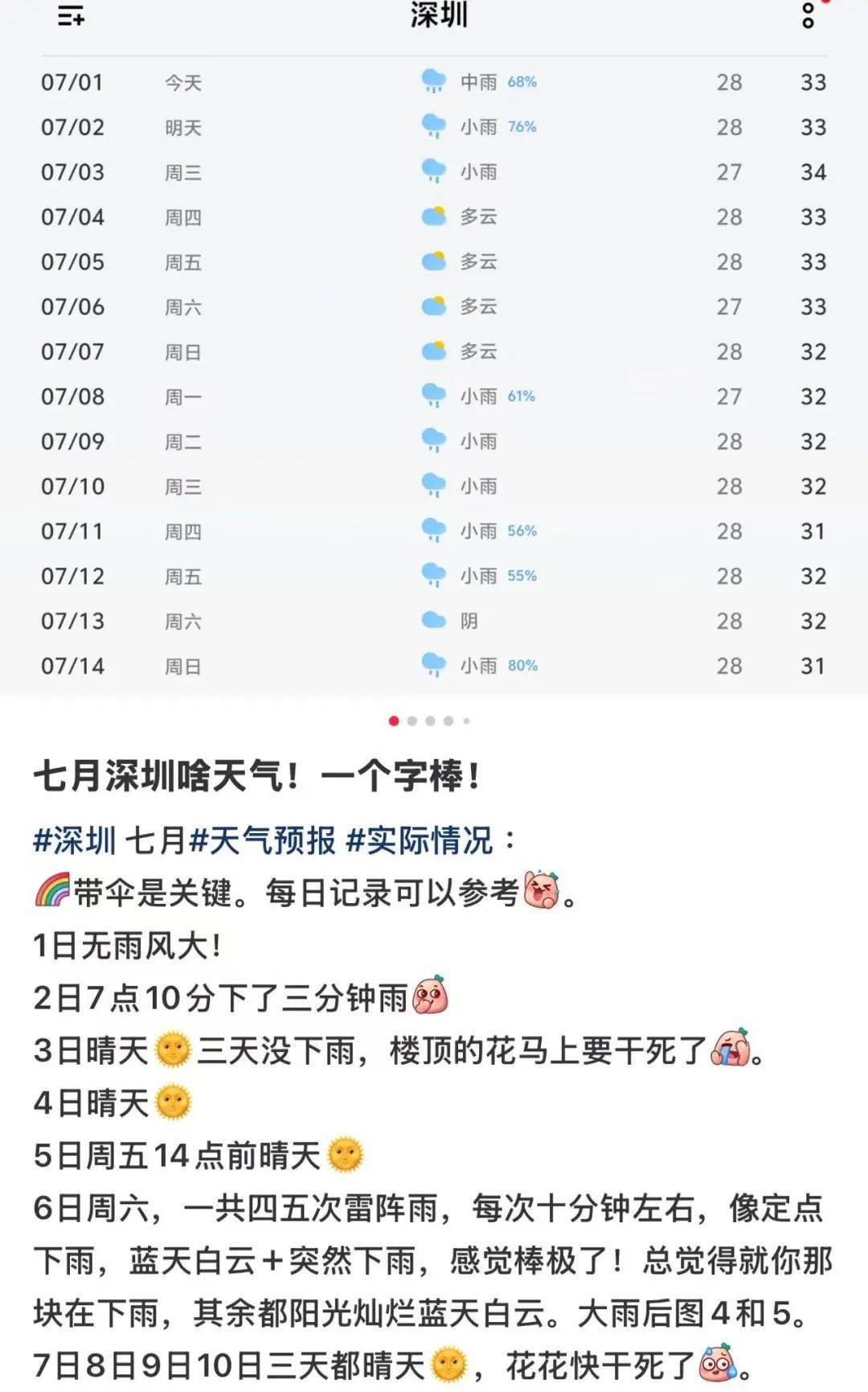The image size is (868, 1392).
Task: Tap the light rain icon next to 周三 07/03
Action: 432,170
